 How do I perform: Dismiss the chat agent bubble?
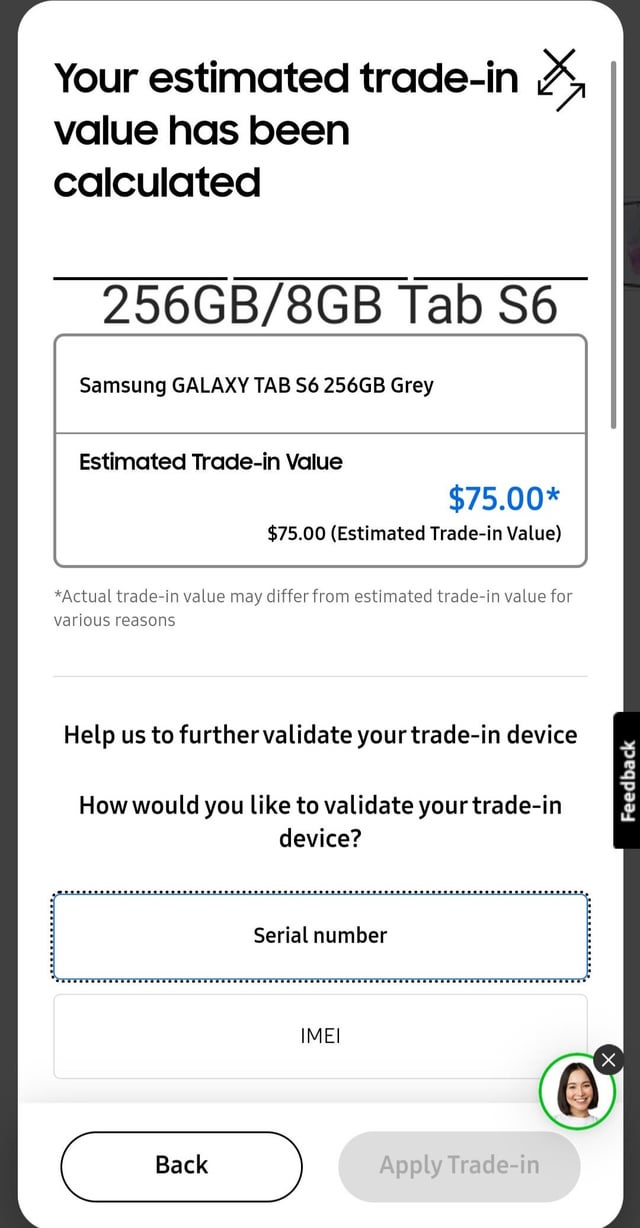click(x=608, y=1059)
